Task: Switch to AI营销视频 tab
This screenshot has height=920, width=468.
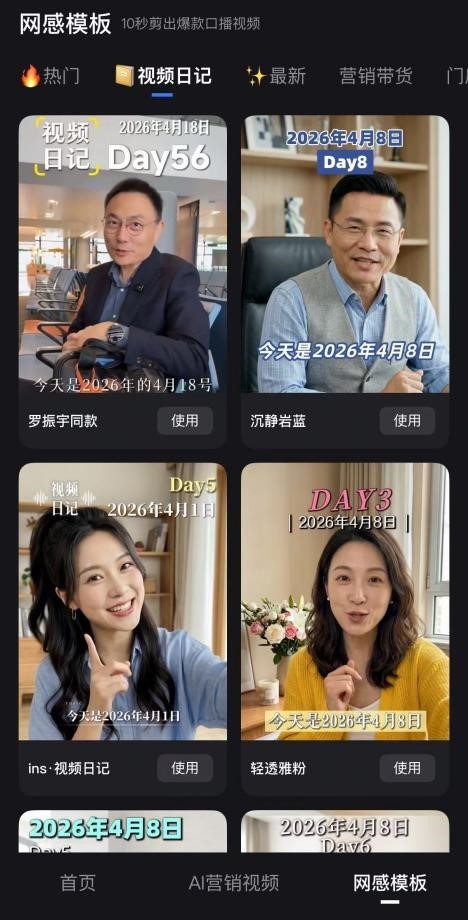Action: [234, 882]
